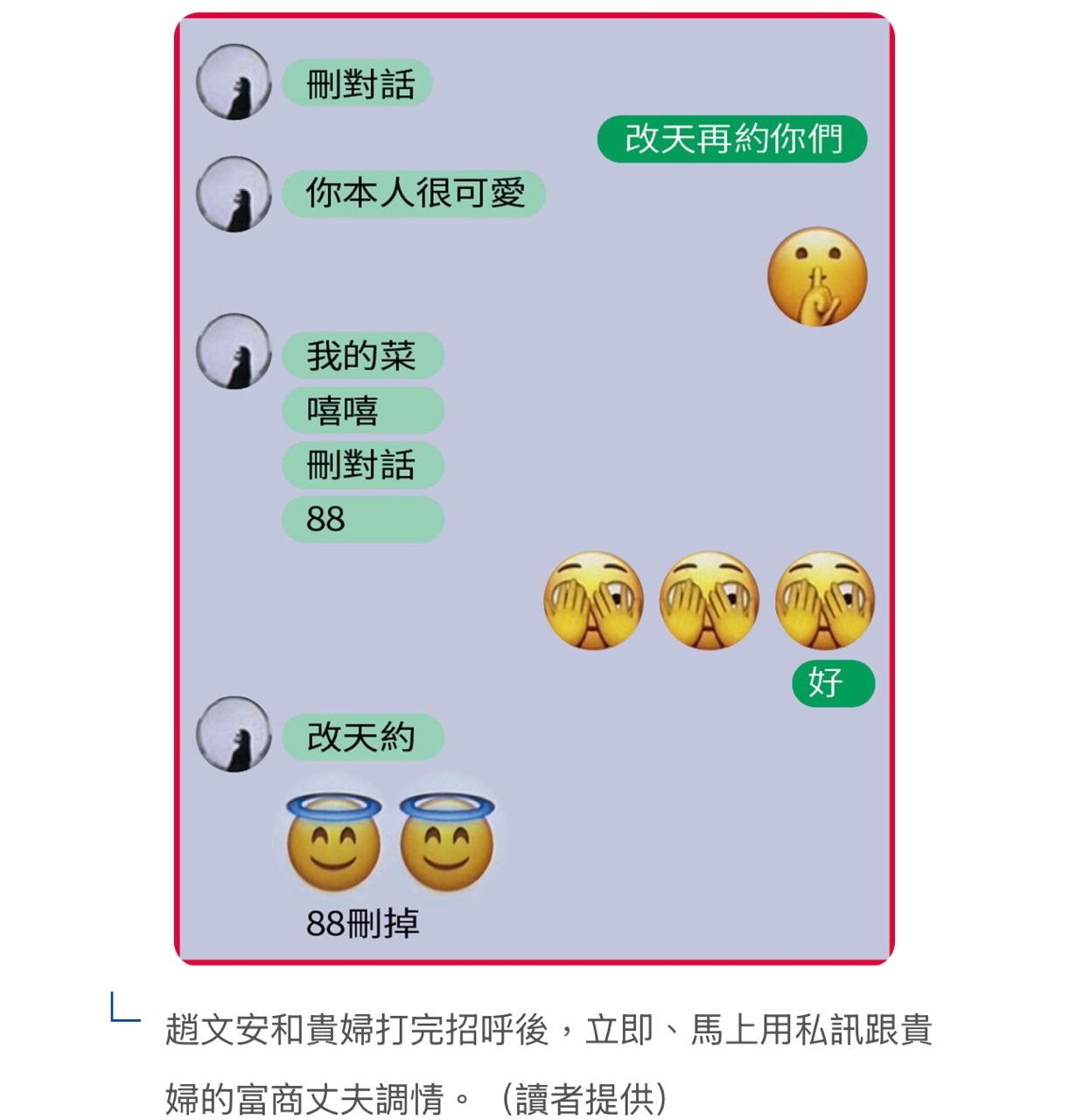Enlarge the chat screenshot image in the article
Image resolution: width=1069 pixels, height=1120 pixels.
[534, 490]
